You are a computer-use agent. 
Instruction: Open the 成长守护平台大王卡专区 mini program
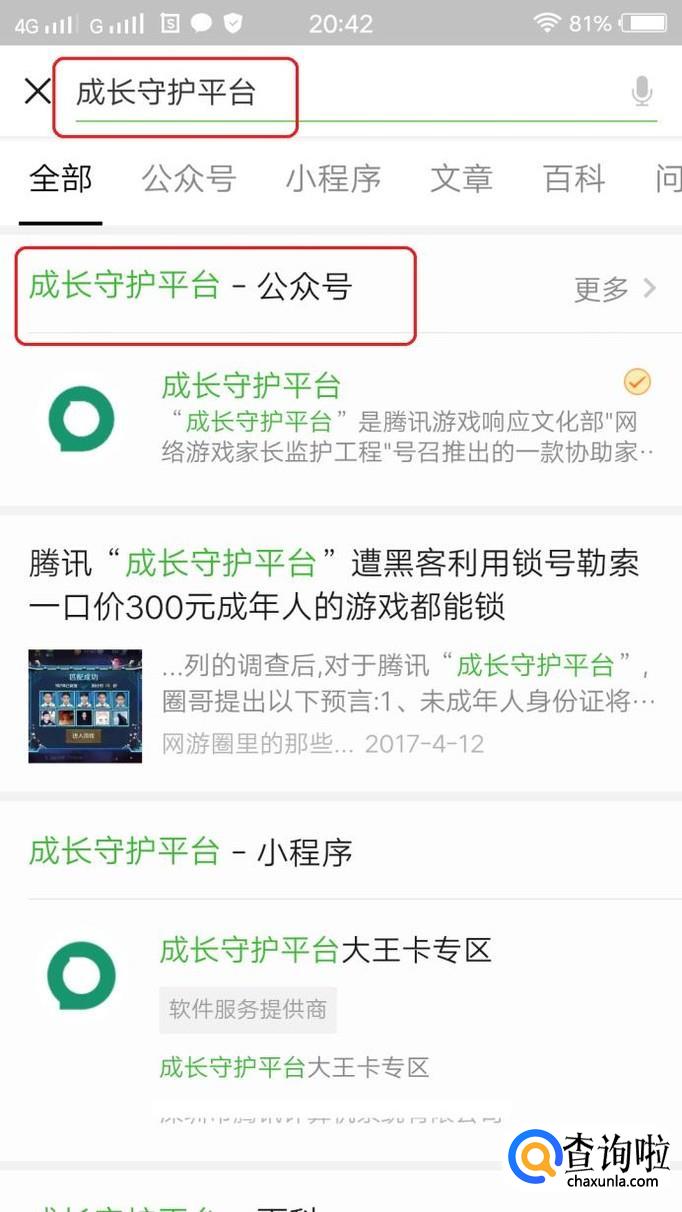tap(340, 1005)
